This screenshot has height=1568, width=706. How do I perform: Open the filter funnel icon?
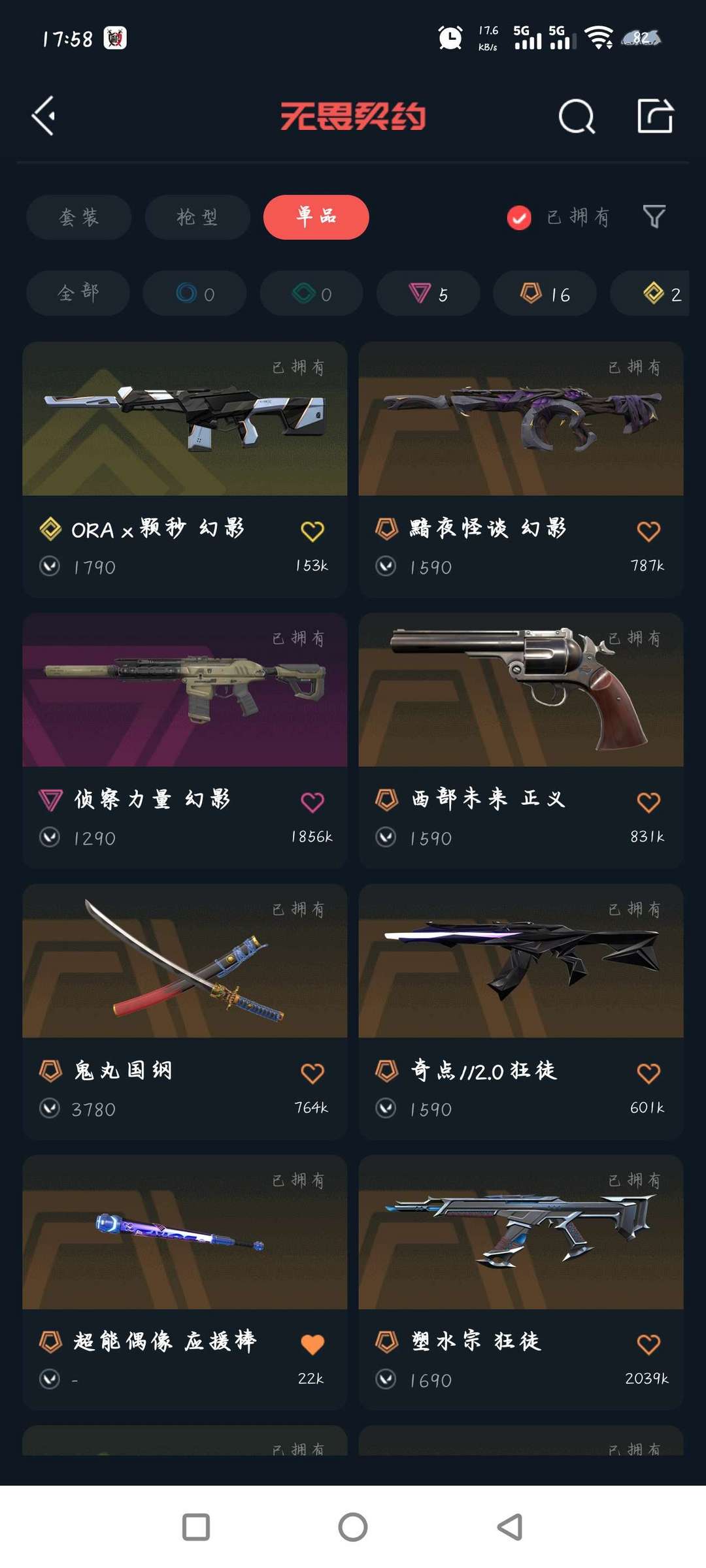click(654, 216)
